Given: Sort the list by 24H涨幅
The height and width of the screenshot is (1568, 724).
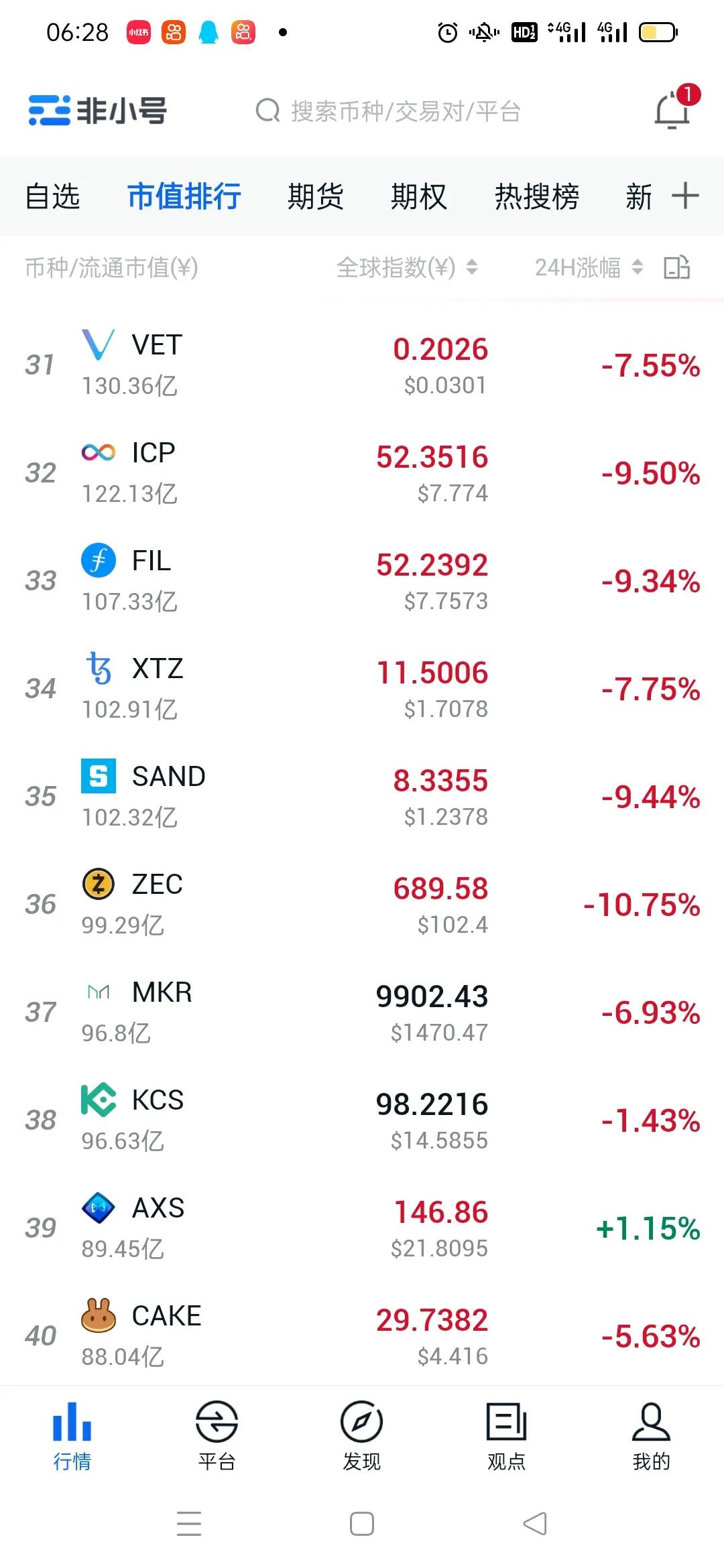Looking at the screenshot, I should click(x=588, y=268).
